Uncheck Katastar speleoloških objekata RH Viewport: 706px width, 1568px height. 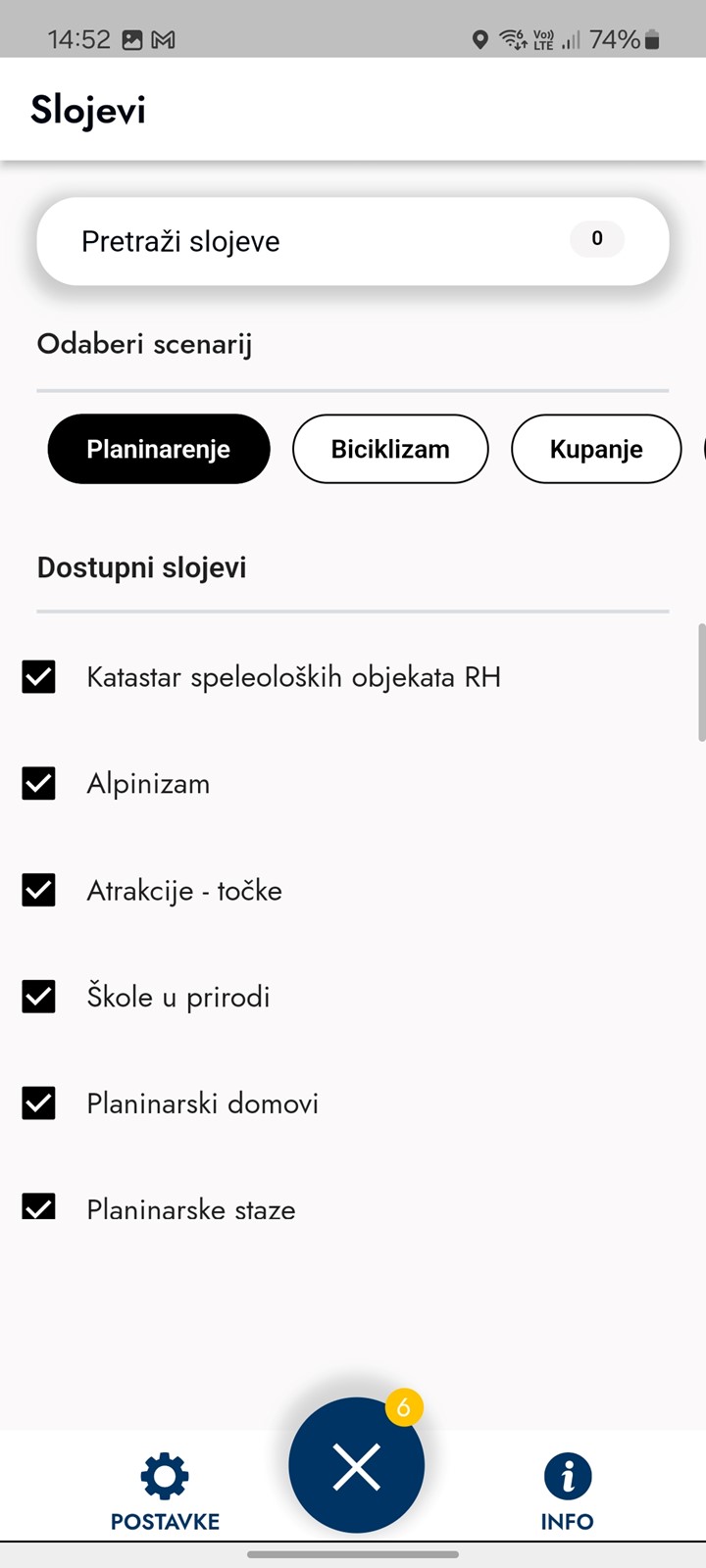click(x=39, y=677)
